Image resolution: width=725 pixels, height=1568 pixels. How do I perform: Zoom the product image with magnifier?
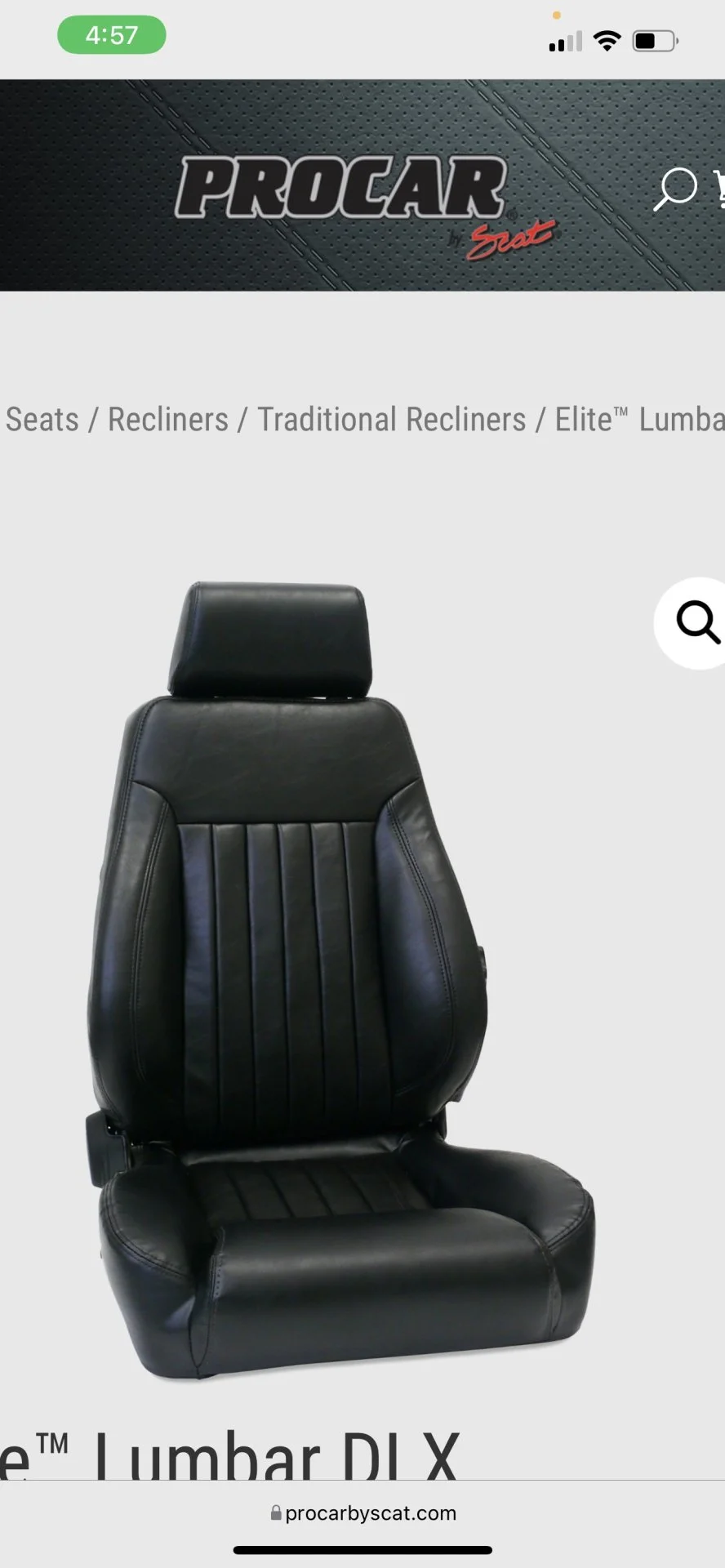[696, 623]
